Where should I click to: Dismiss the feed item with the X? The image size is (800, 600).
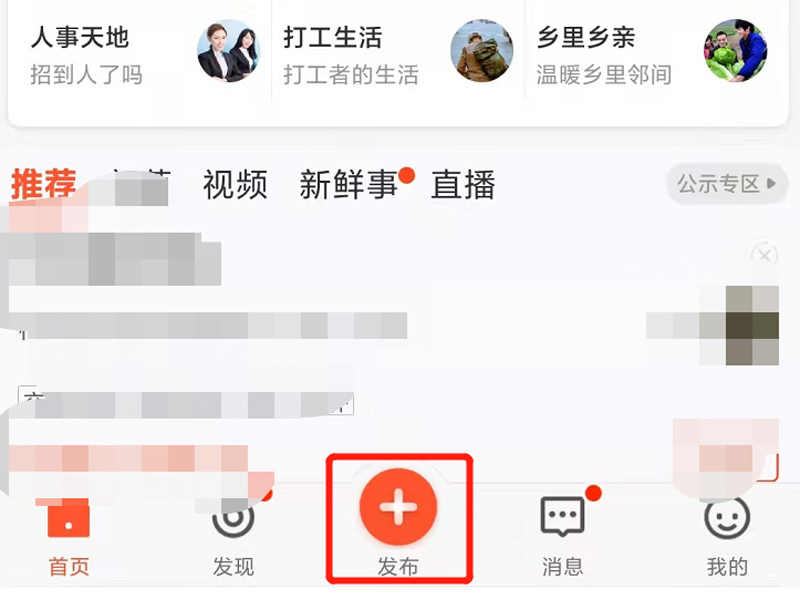[764, 256]
